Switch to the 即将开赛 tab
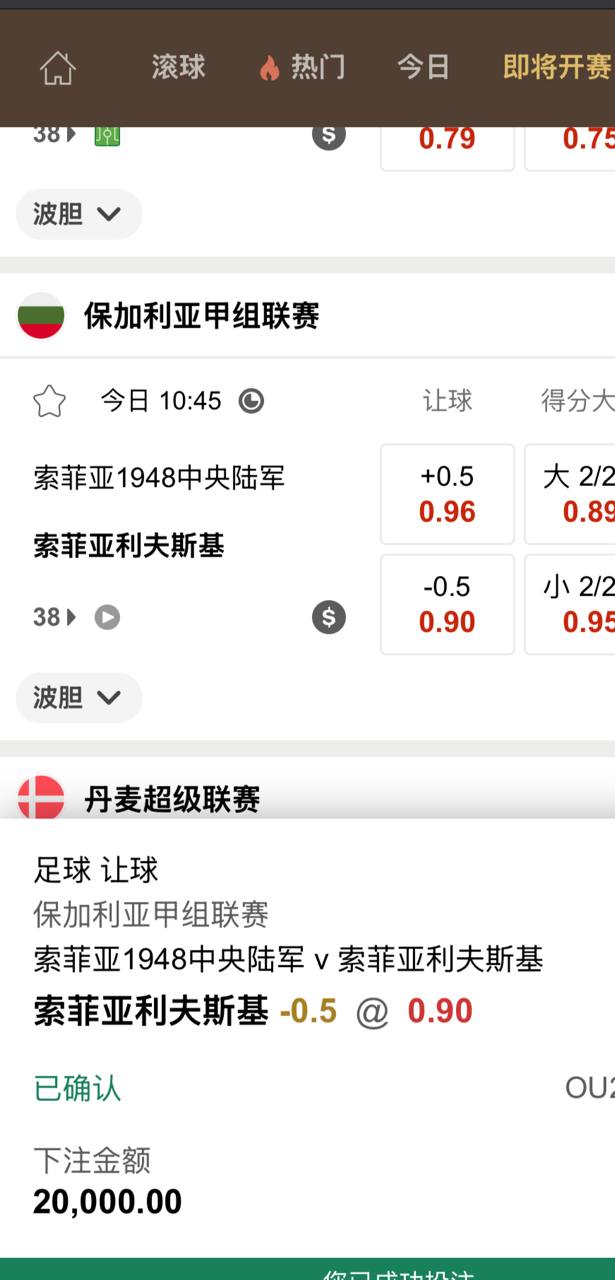This screenshot has height=1280, width=615. [557, 67]
